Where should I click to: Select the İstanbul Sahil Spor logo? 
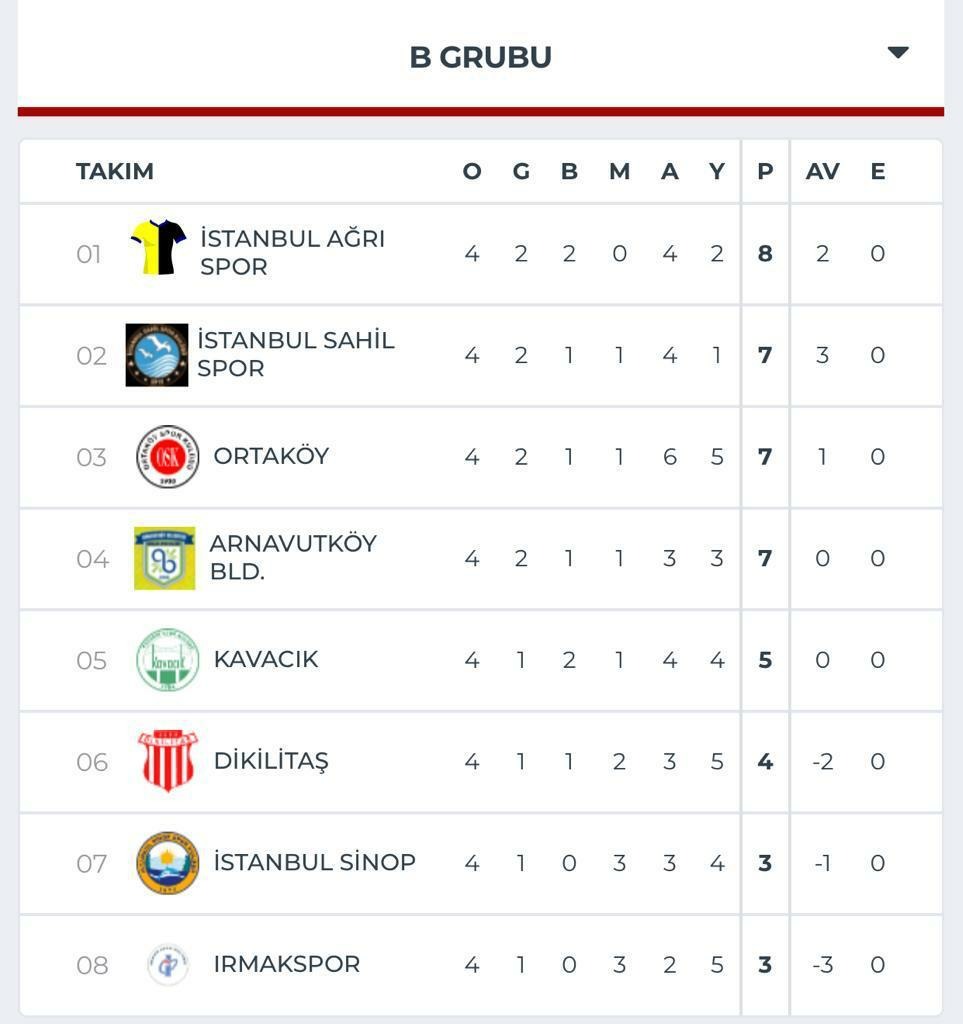(155, 353)
